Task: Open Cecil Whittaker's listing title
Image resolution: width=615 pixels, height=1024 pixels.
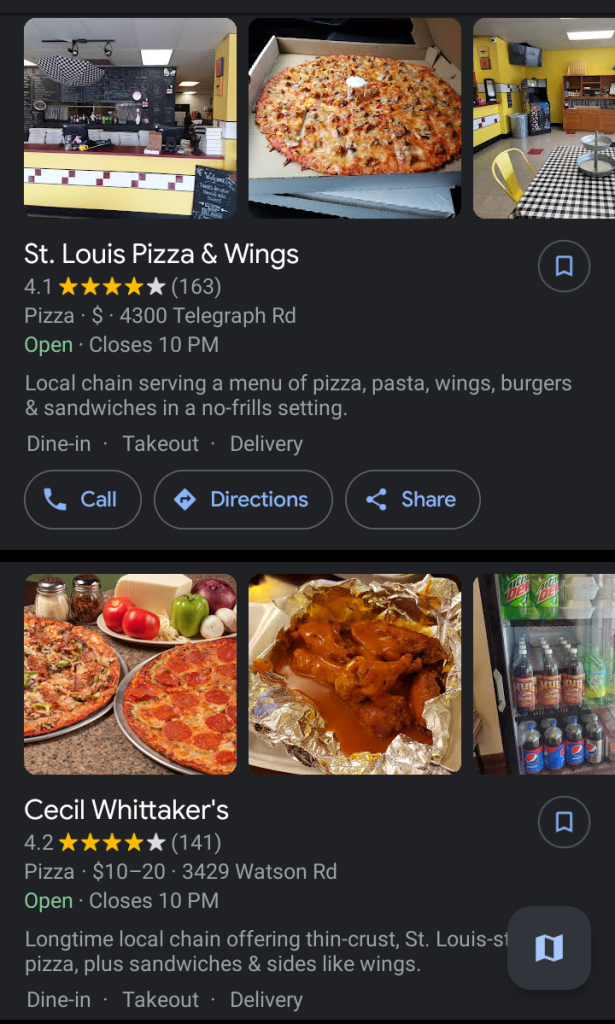Action: tap(126, 809)
